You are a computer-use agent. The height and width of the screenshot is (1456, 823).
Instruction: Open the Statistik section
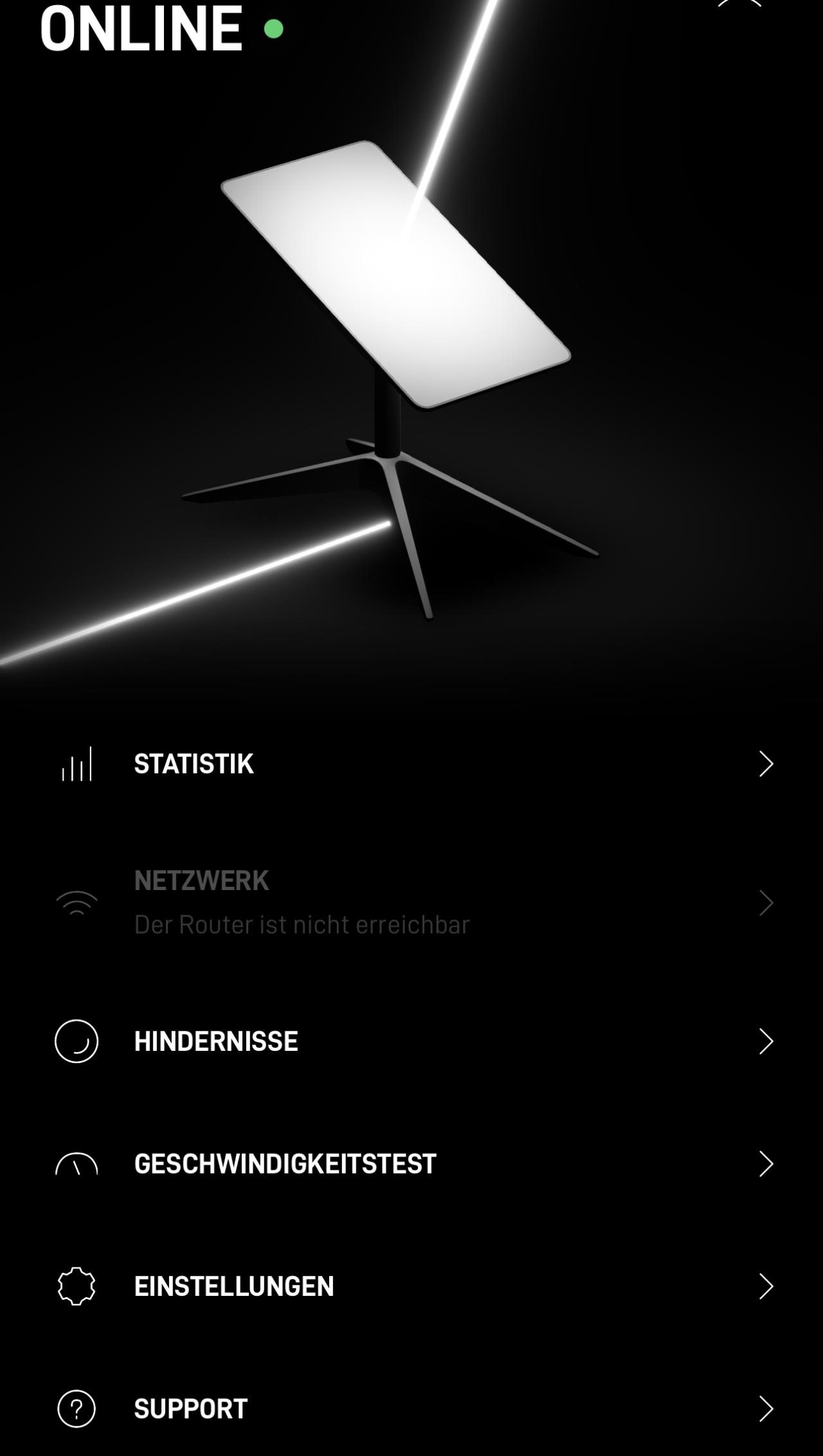click(411, 764)
